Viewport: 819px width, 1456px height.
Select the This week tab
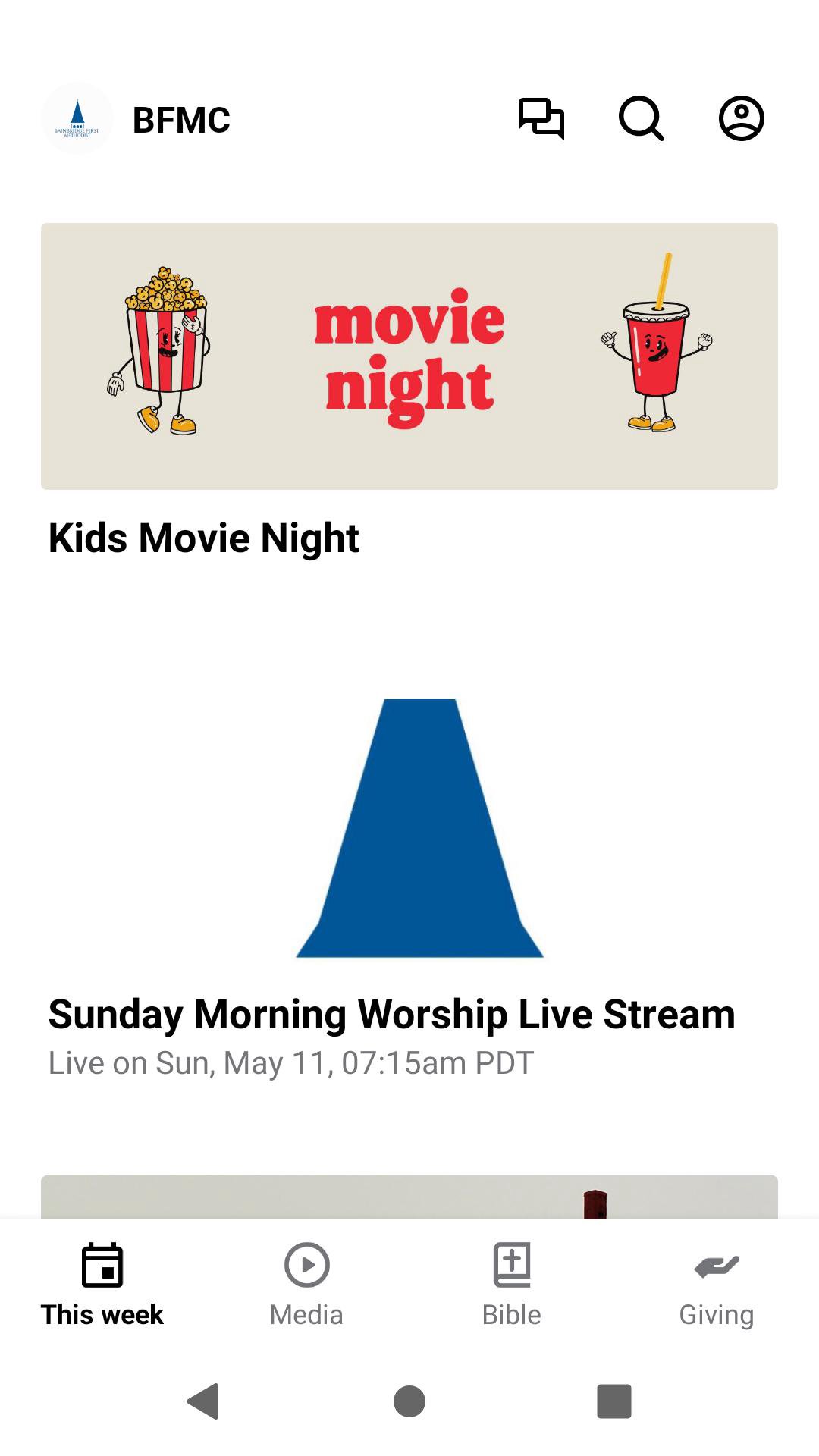tap(102, 1285)
